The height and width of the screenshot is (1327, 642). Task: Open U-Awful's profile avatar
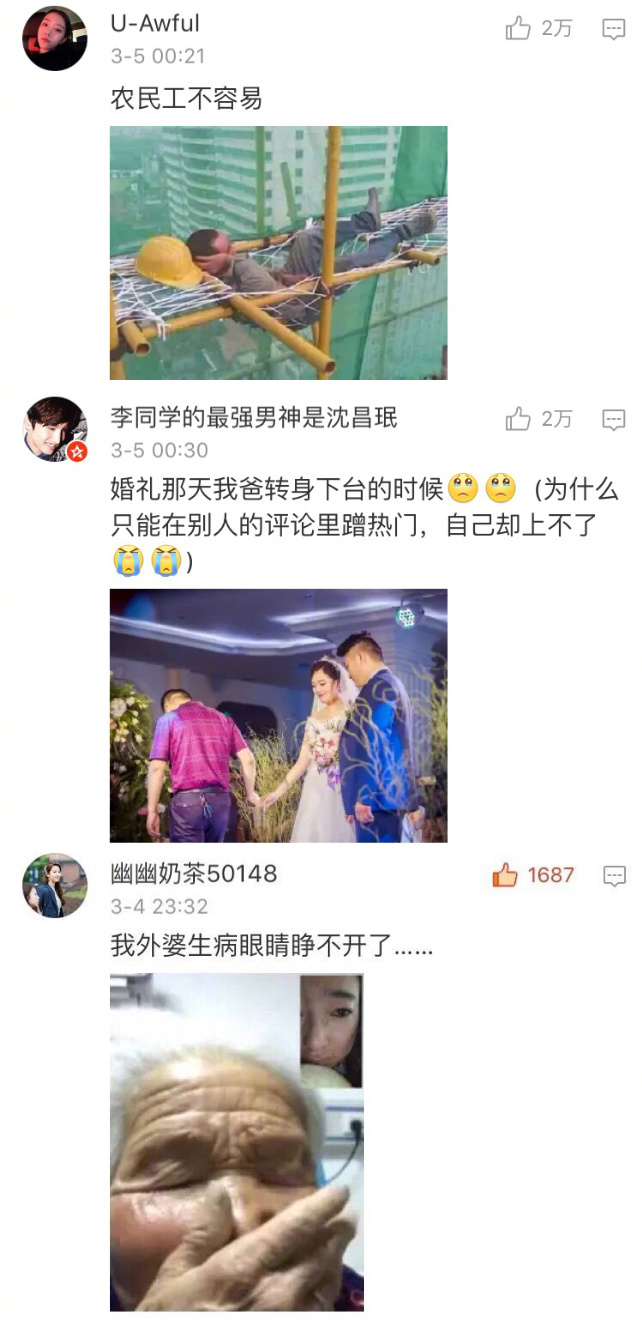[55, 38]
